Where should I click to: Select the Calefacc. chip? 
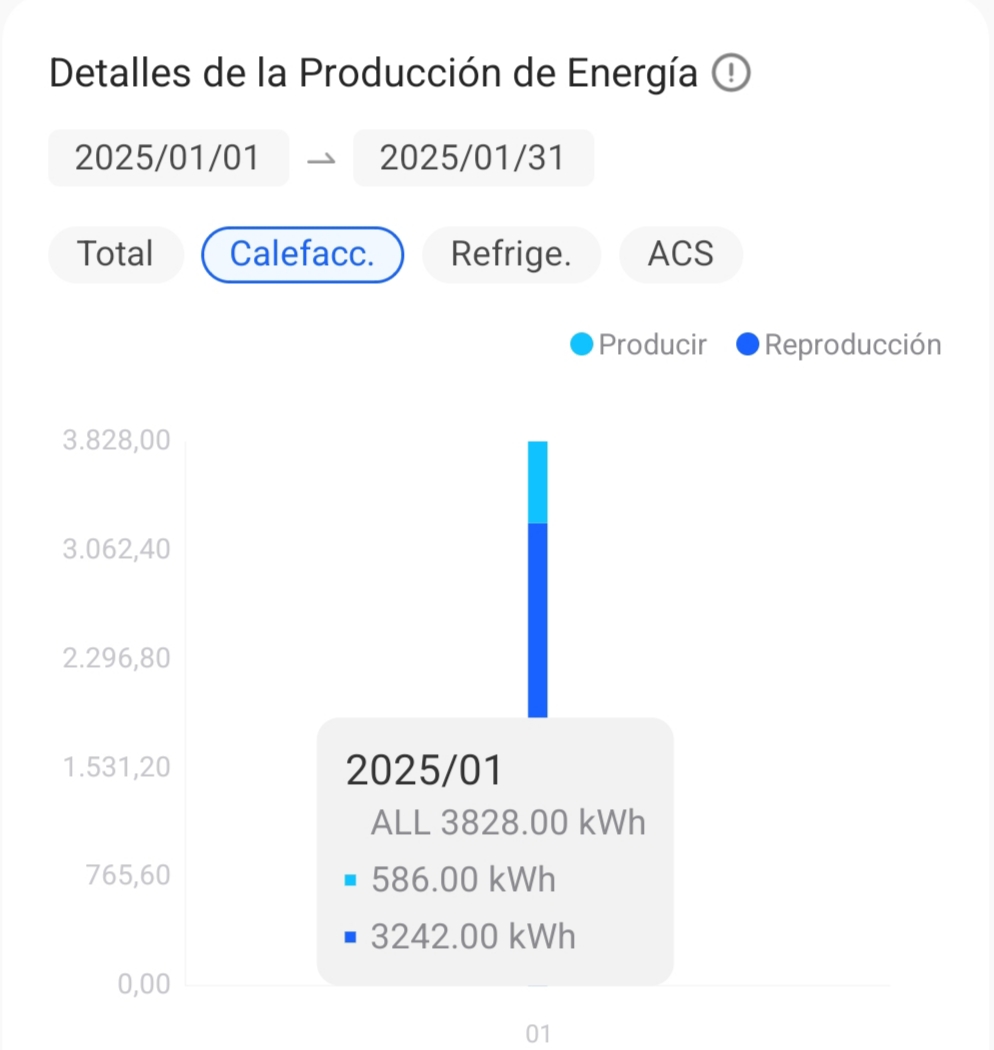302,254
